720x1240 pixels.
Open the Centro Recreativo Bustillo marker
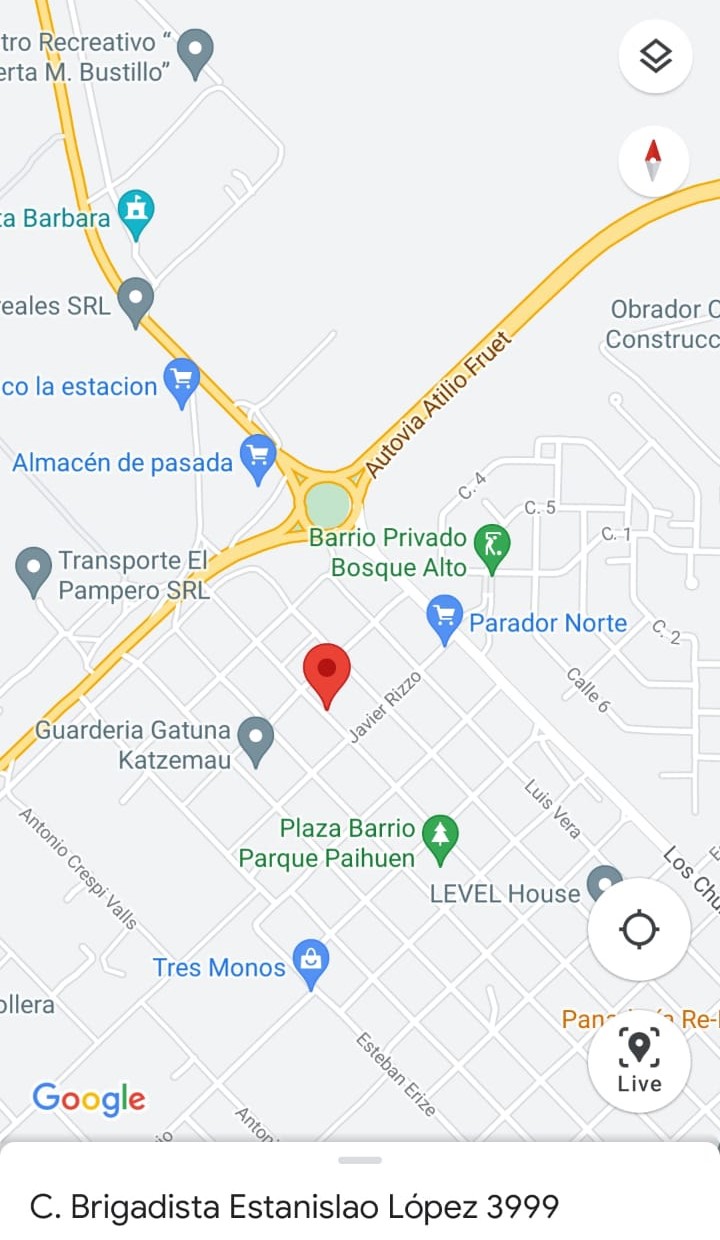pyautogui.click(x=194, y=53)
